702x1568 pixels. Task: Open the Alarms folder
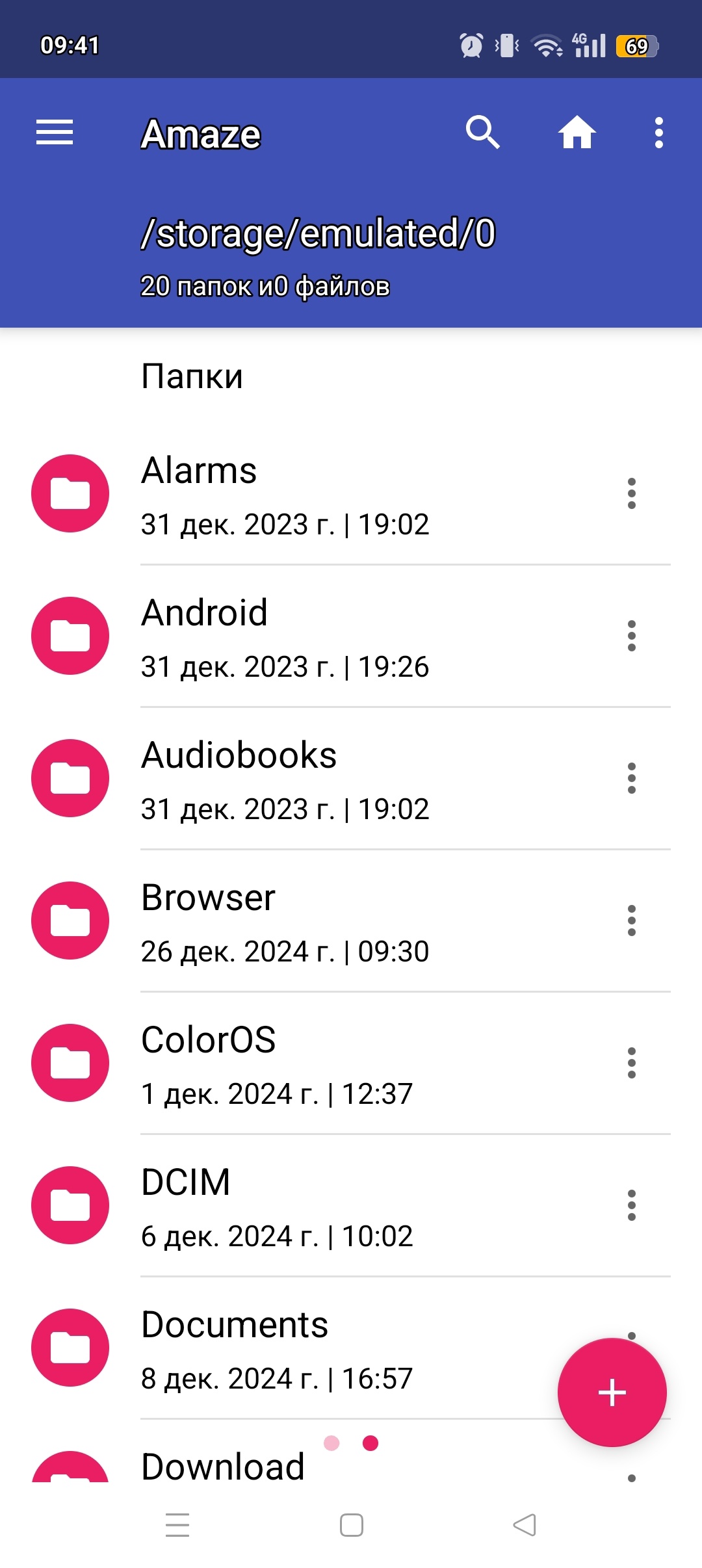point(325,494)
